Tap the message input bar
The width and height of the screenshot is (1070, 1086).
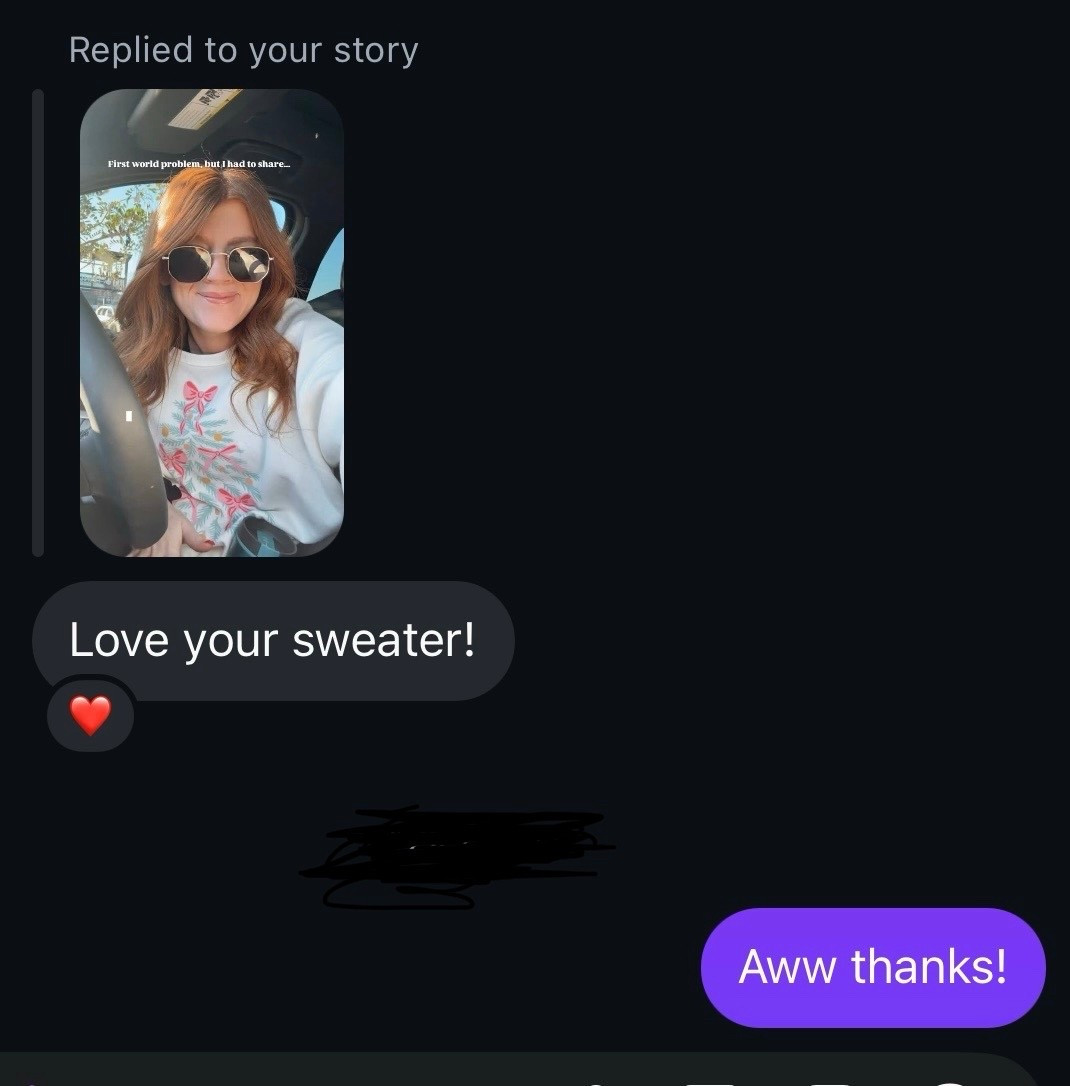[300, 1072]
